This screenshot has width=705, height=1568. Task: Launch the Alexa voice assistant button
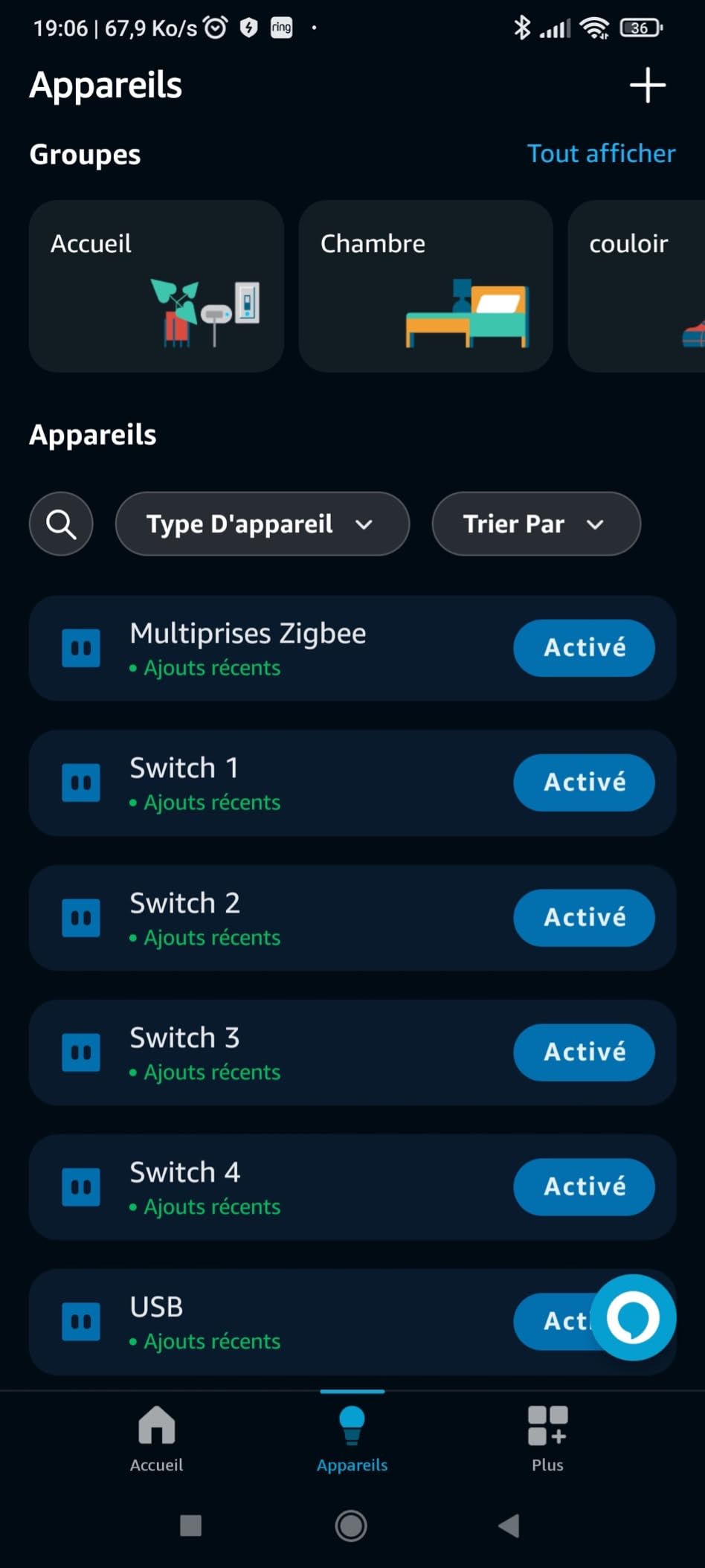[634, 1317]
